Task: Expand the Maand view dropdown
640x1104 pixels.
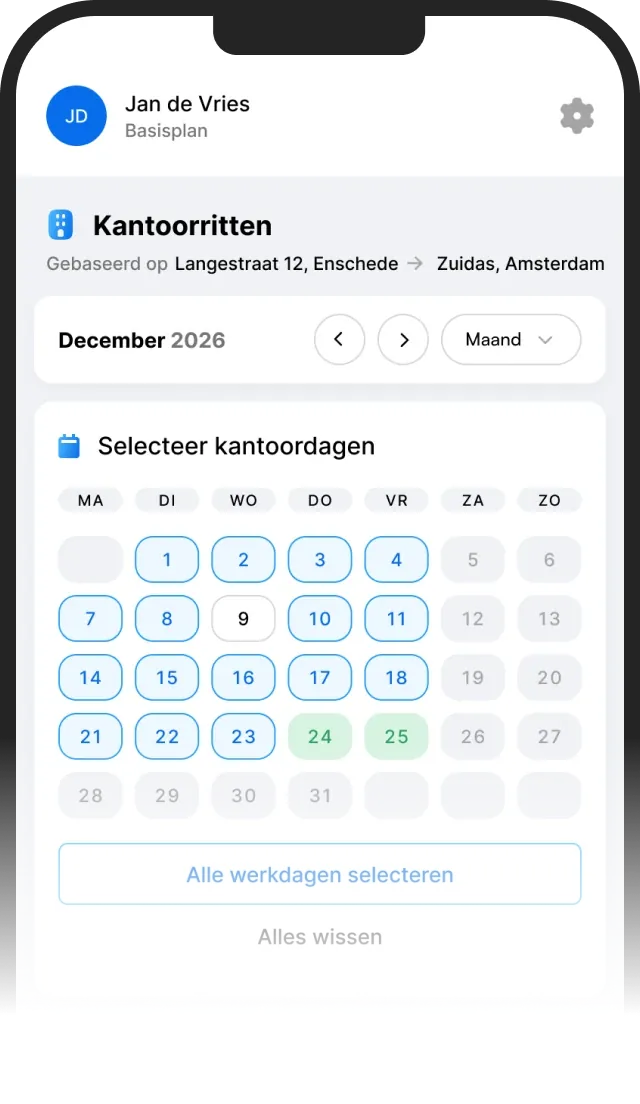Action: 511,339
